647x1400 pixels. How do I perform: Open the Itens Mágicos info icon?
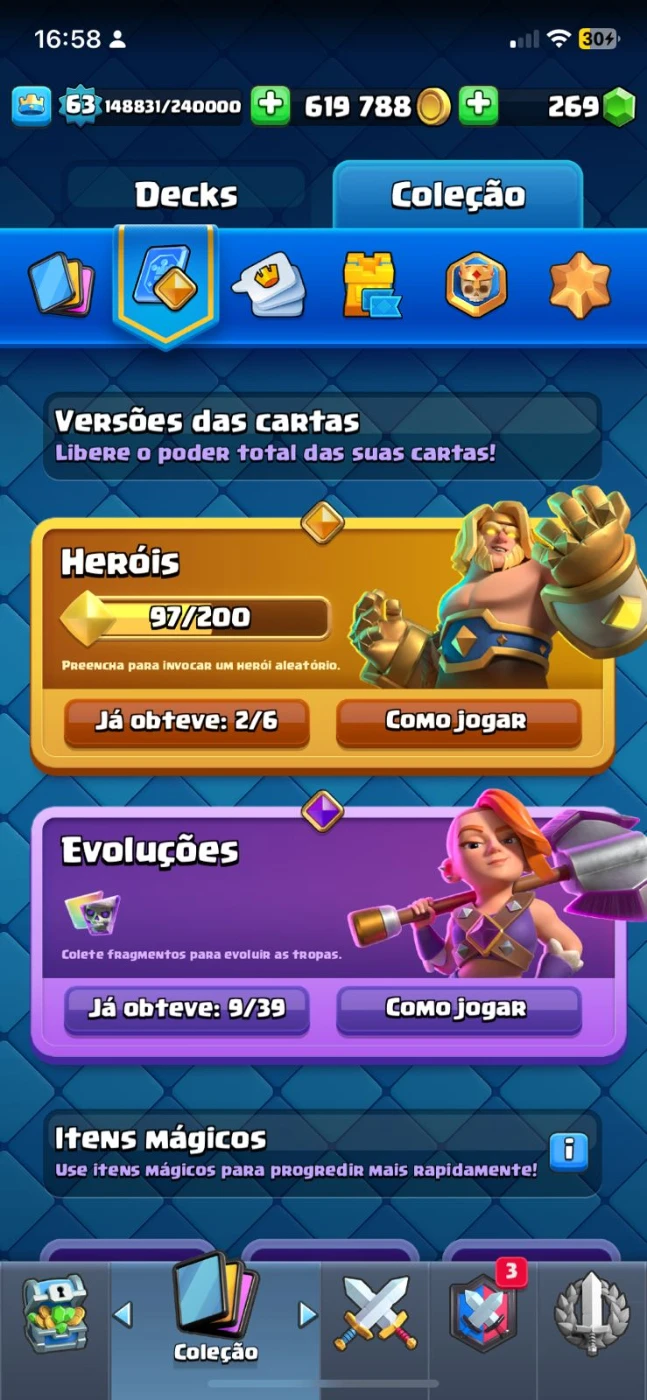click(568, 1151)
